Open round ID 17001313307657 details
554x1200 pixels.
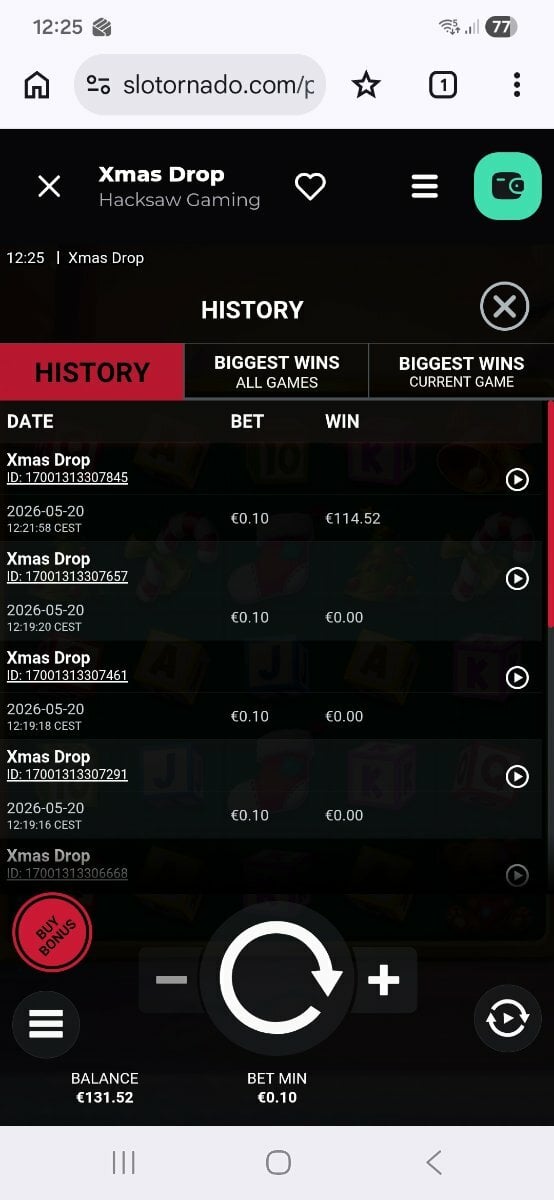(x=67, y=577)
